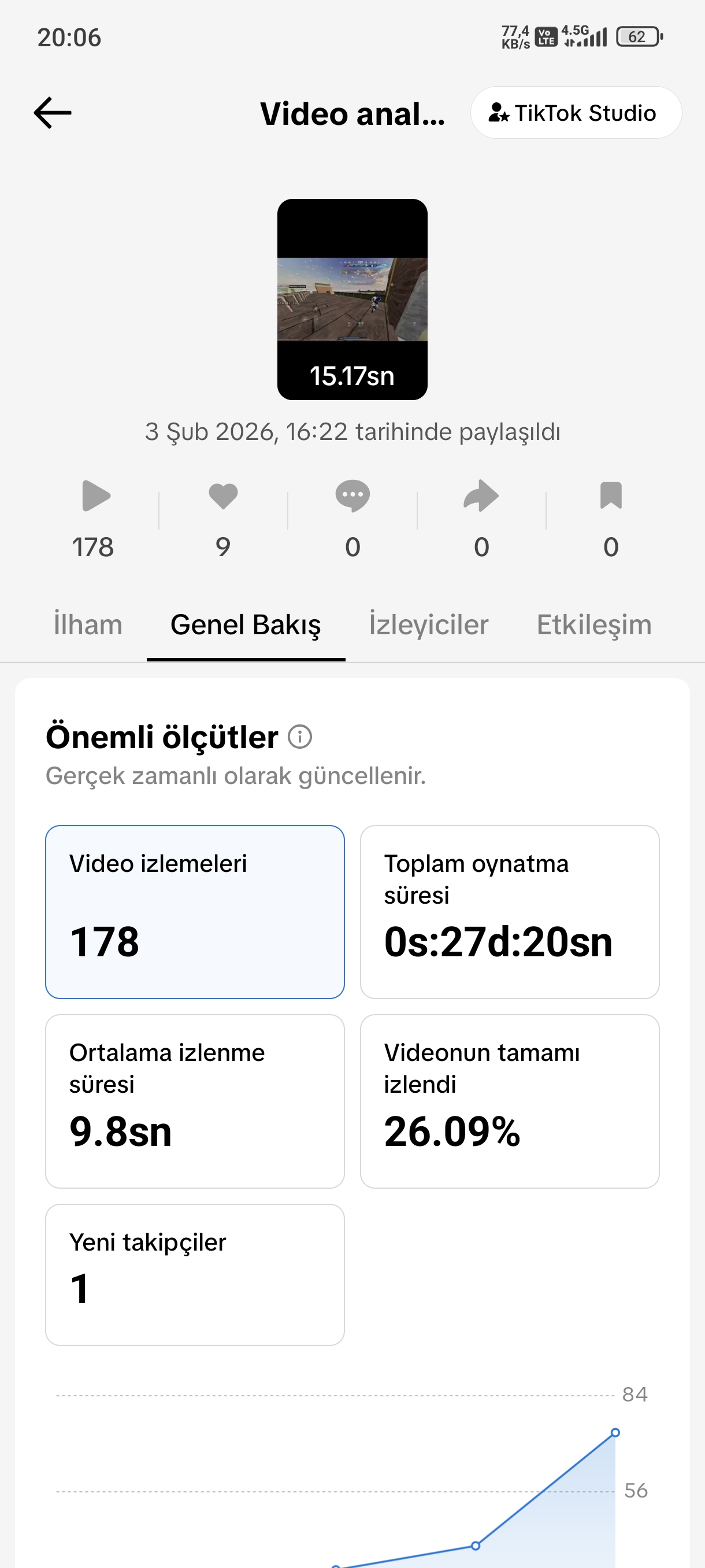The height and width of the screenshot is (1568, 705).
Task: Select the Genel Bakış tab
Action: pos(246,624)
